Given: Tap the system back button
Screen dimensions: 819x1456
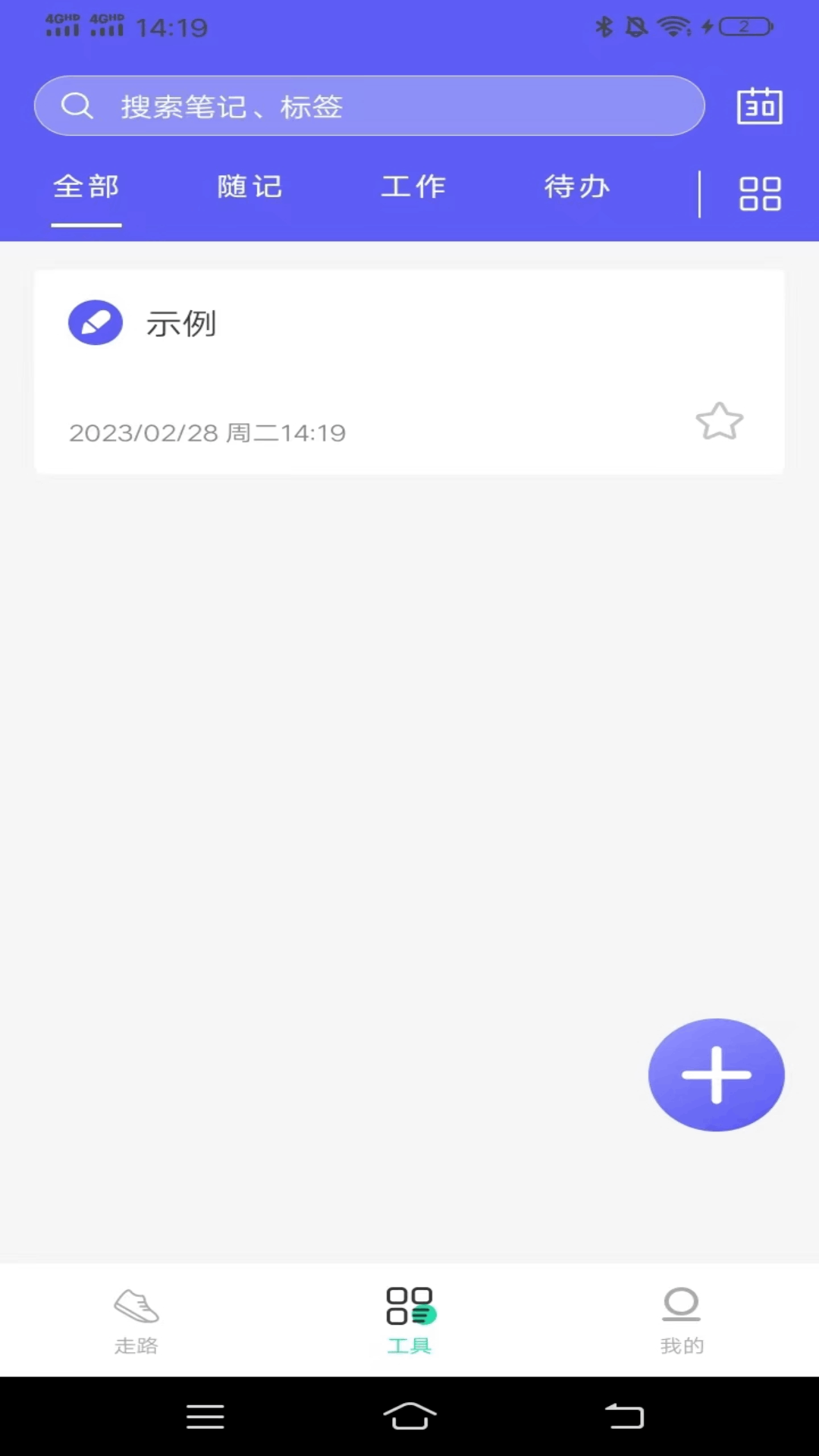Looking at the screenshot, I should pyautogui.click(x=624, y=1416).
